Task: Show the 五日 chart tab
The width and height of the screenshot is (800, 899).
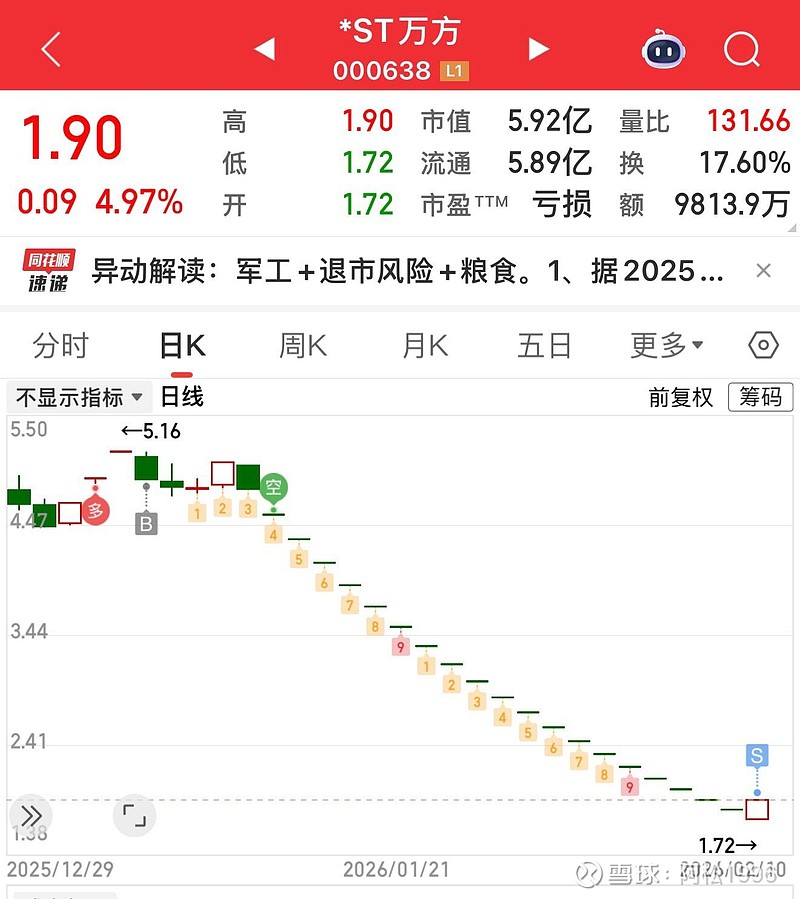Action: point(545,346)
